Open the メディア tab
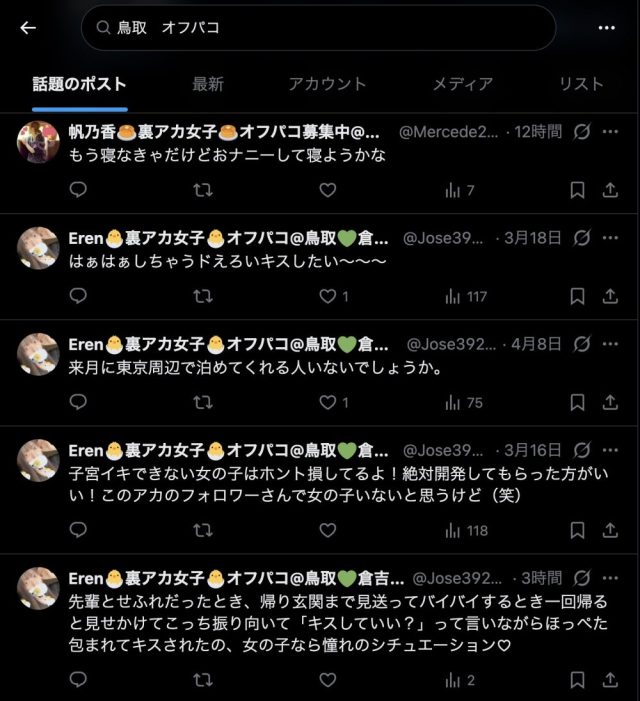This screenshot has height=701, width=640. pyautogui.click(x=462, y=84)
